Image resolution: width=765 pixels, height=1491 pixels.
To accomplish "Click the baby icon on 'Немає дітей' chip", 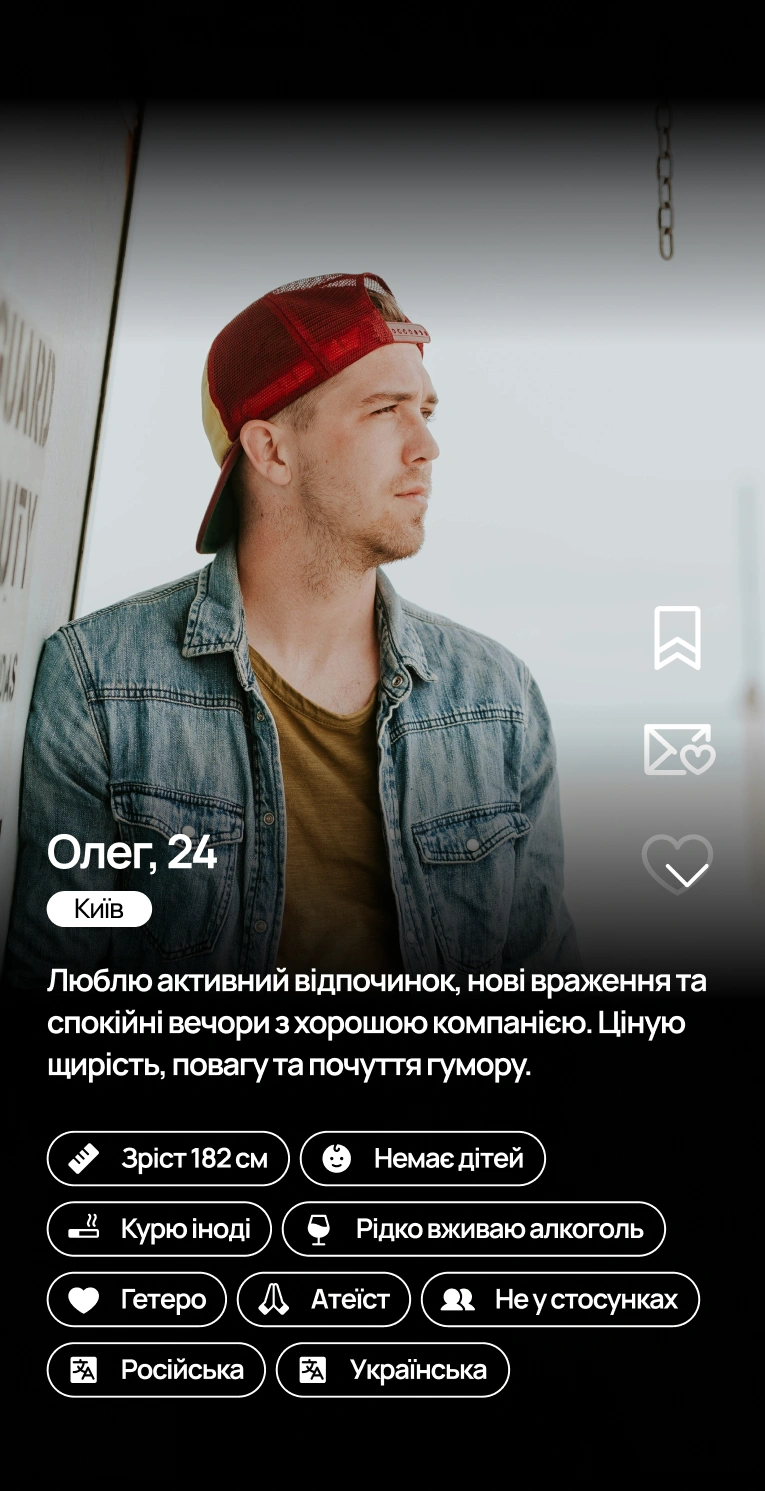I will click(337, 1158).
